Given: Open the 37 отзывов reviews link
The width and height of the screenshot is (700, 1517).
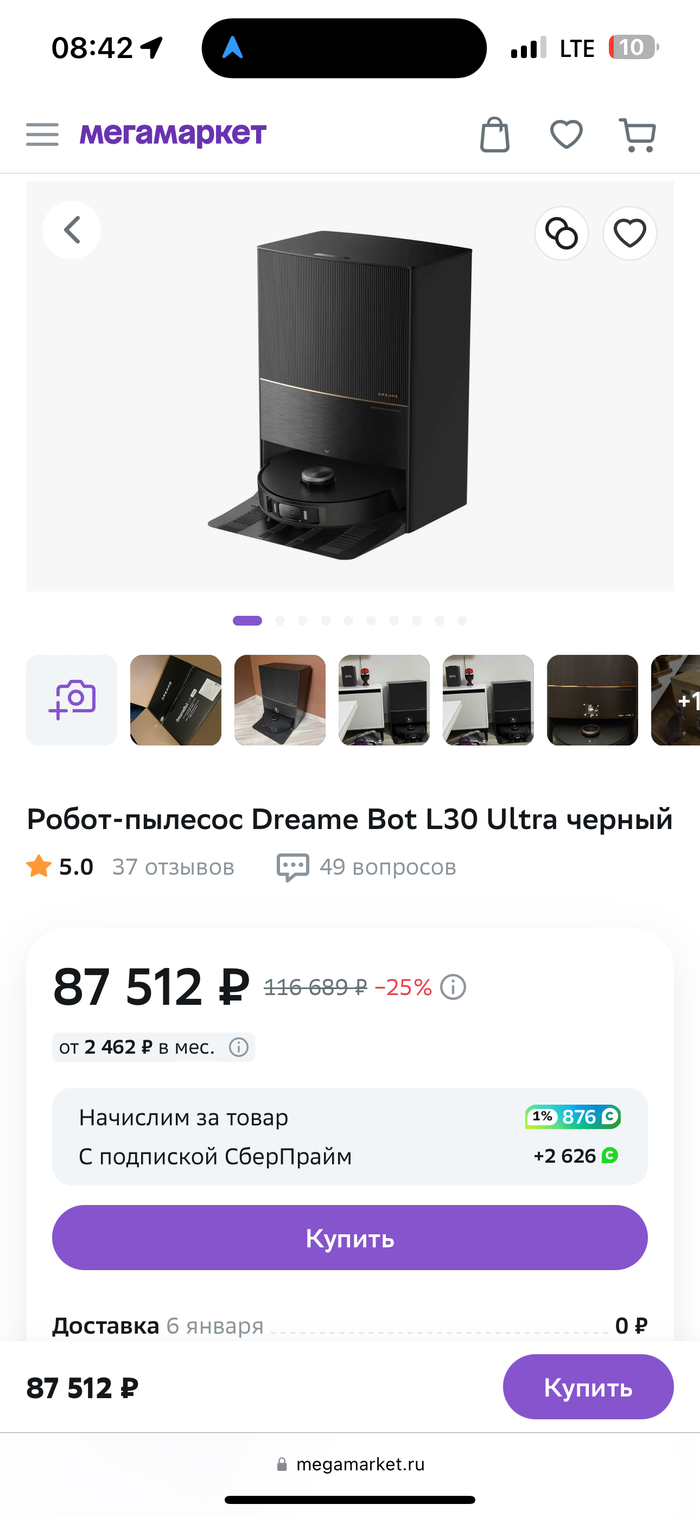Looking at the screenshot, I should tap(173, 867).
